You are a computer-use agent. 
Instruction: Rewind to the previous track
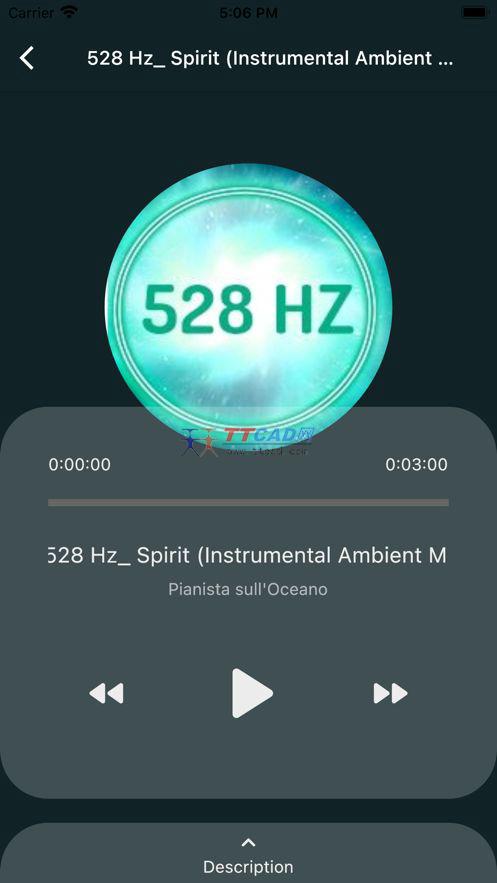pos(106,693)
